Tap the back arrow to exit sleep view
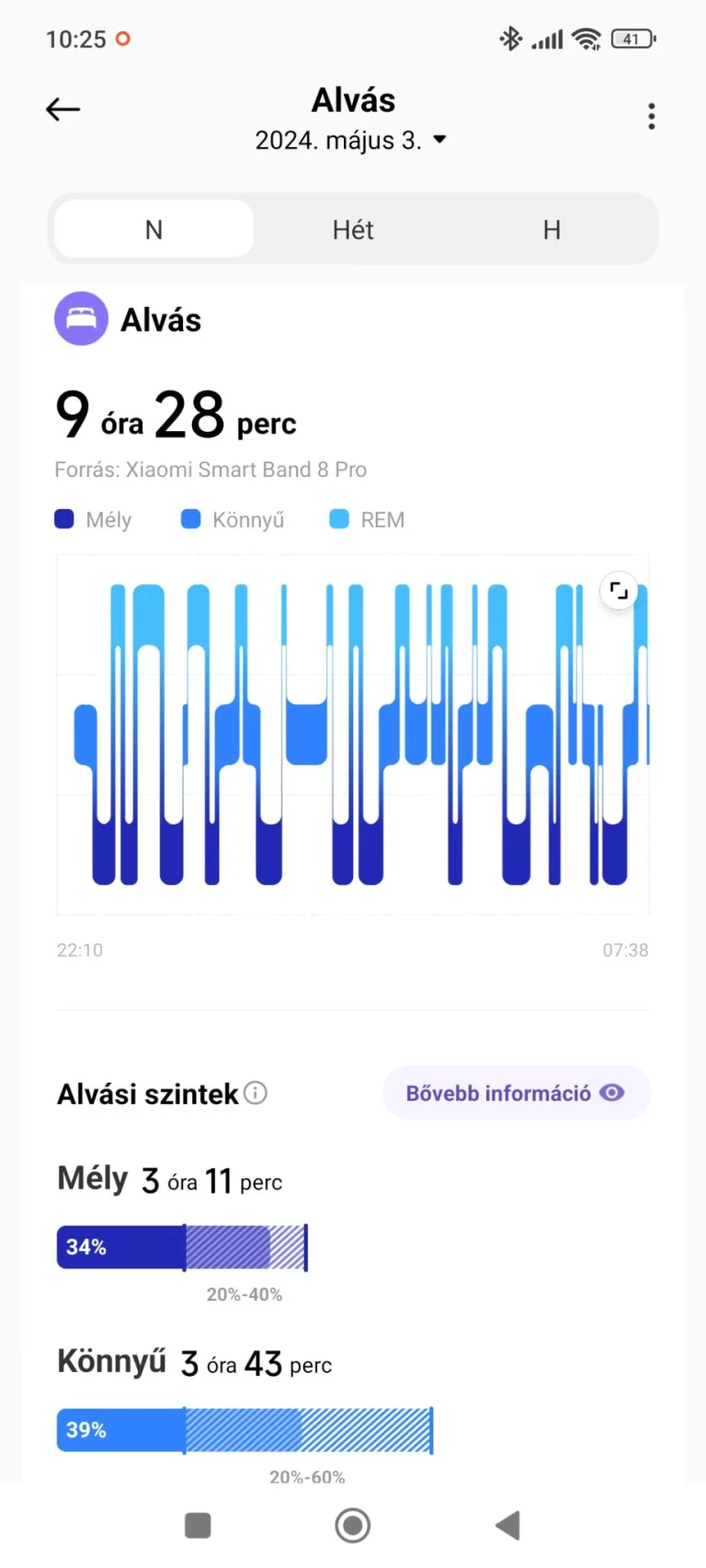Screen dimensions: 706x1568 (x=63, y=109)
